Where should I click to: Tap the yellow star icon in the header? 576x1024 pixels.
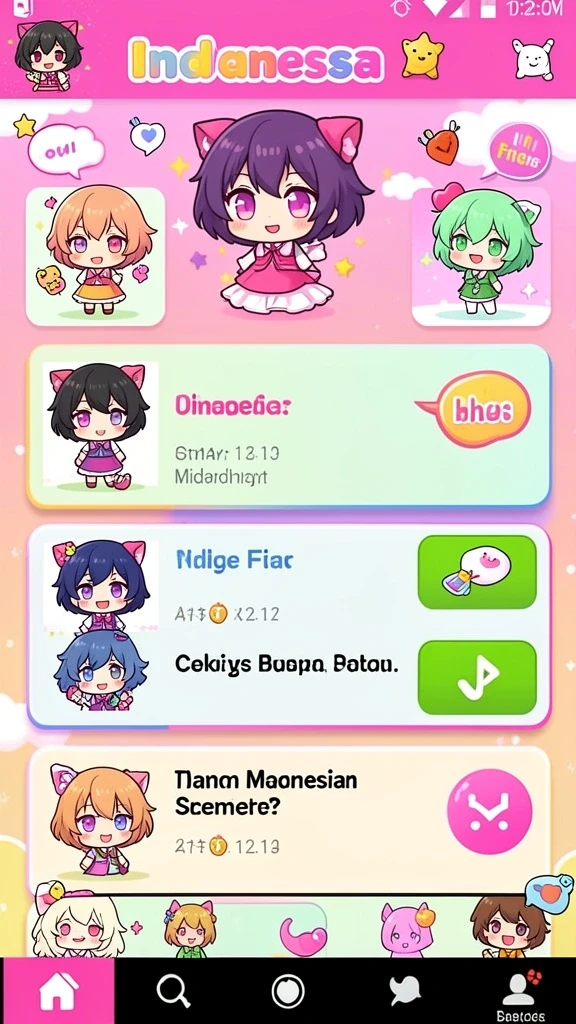[423, 56]
